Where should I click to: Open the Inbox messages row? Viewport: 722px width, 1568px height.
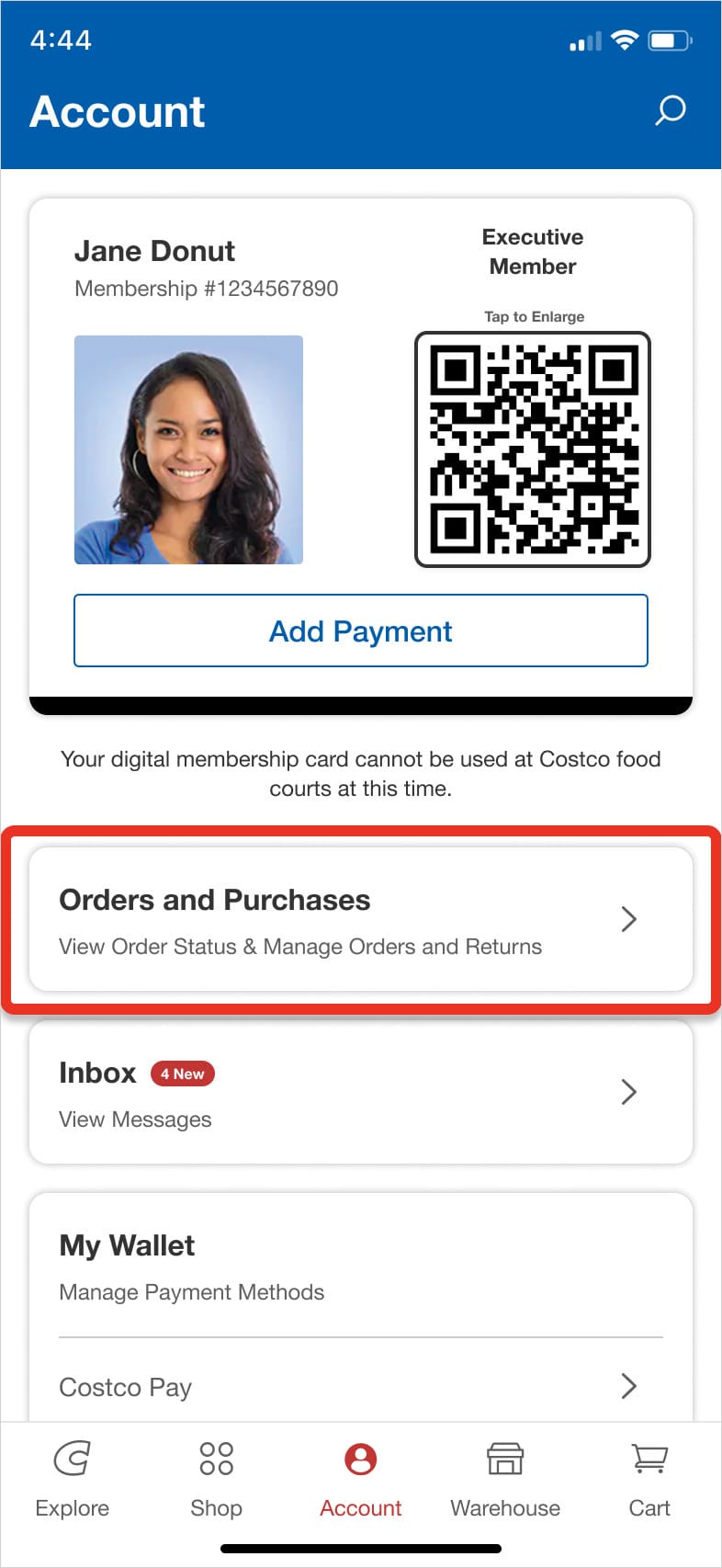pyautogui.click(x=361, y=1093)
